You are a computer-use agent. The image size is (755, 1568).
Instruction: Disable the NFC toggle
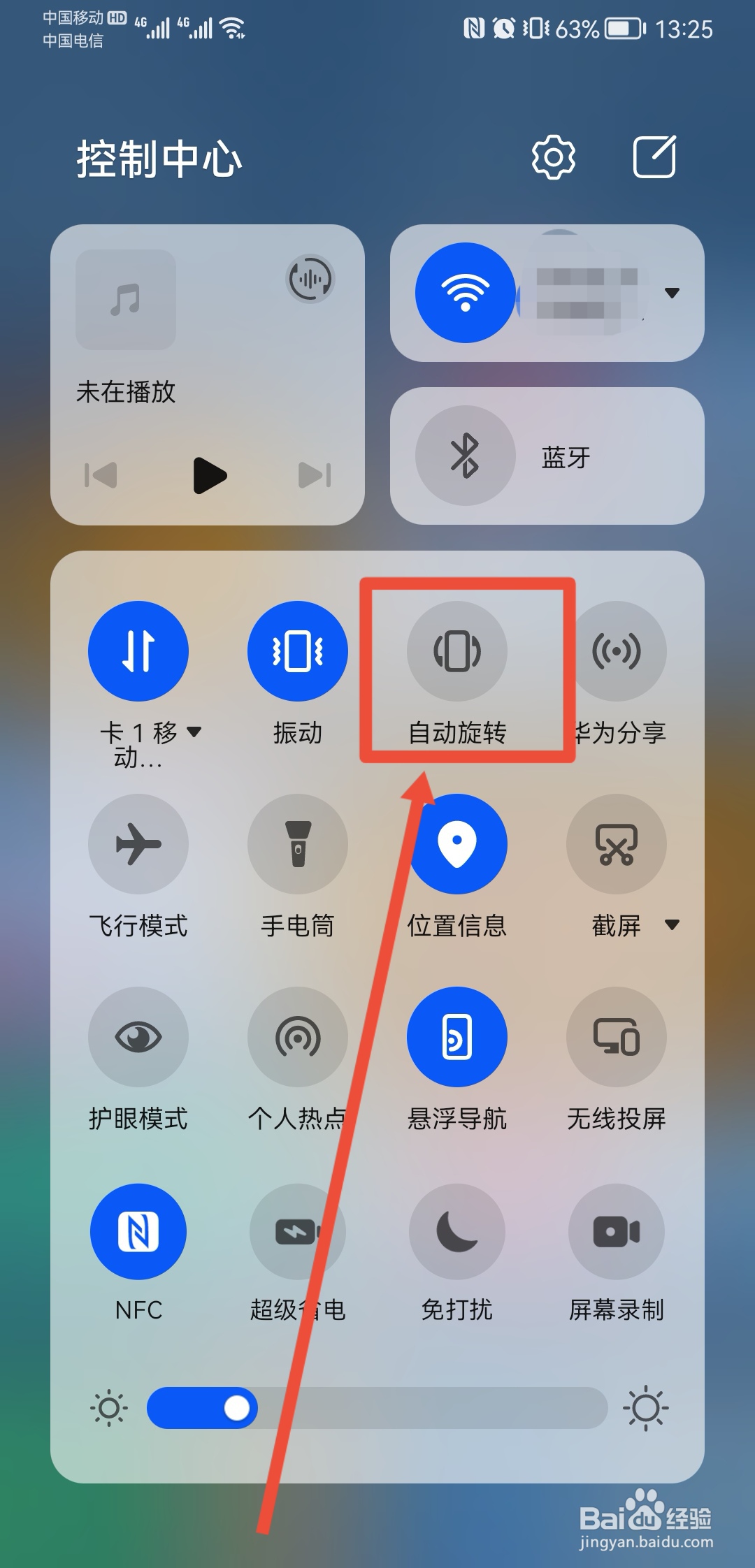click(138, 1232)
